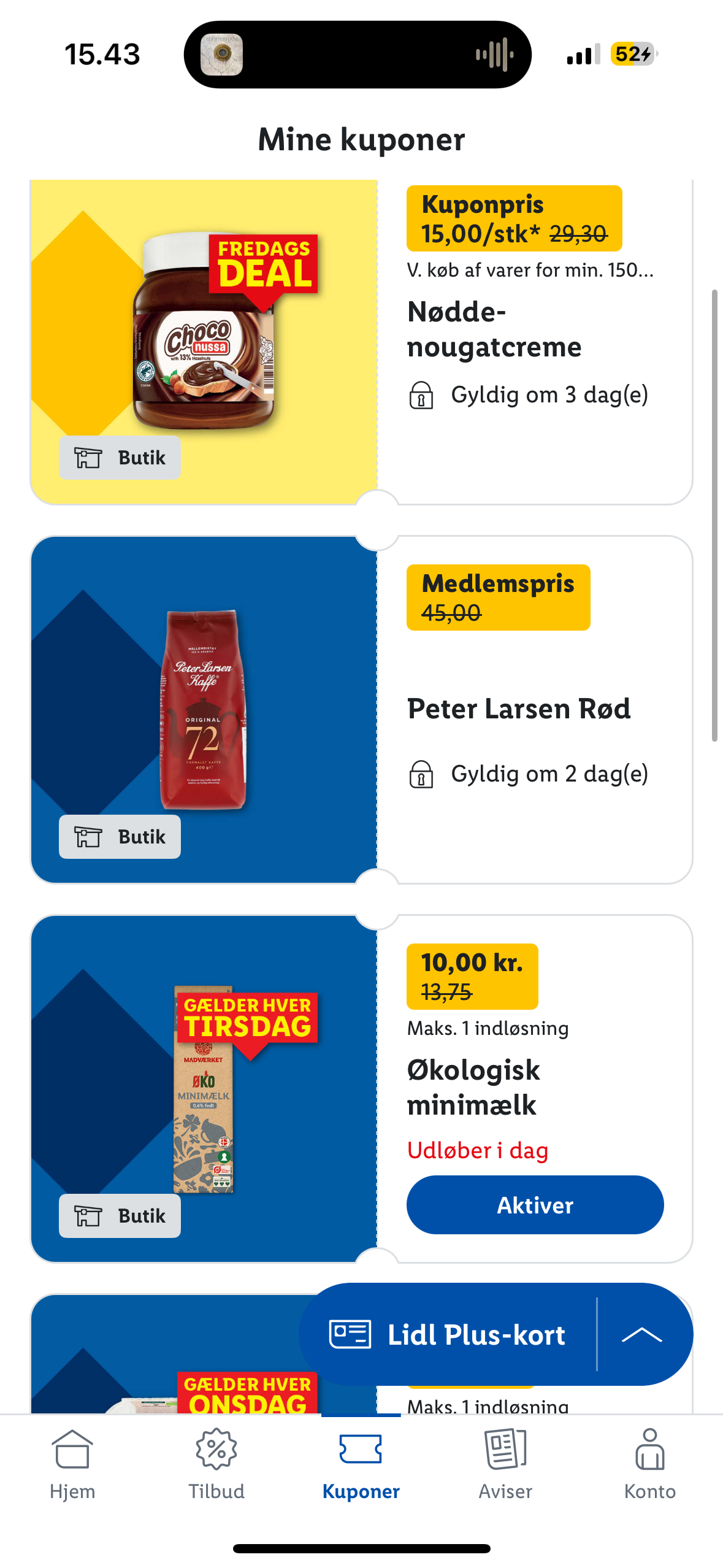This screenshot has width=723, height=1568.
Task: Open the Nøddenougatcreme coupon card
Action: tap(361, 342)
